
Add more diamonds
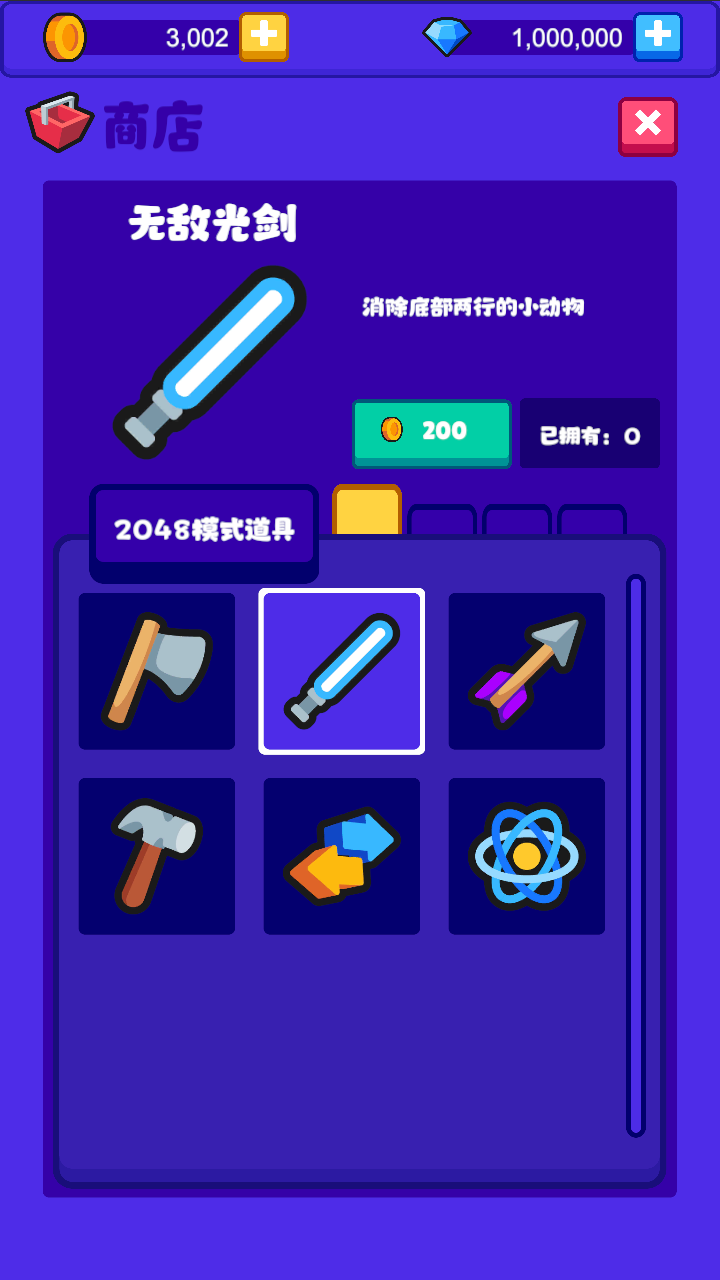pyautogui.click(x=657, y=37)
